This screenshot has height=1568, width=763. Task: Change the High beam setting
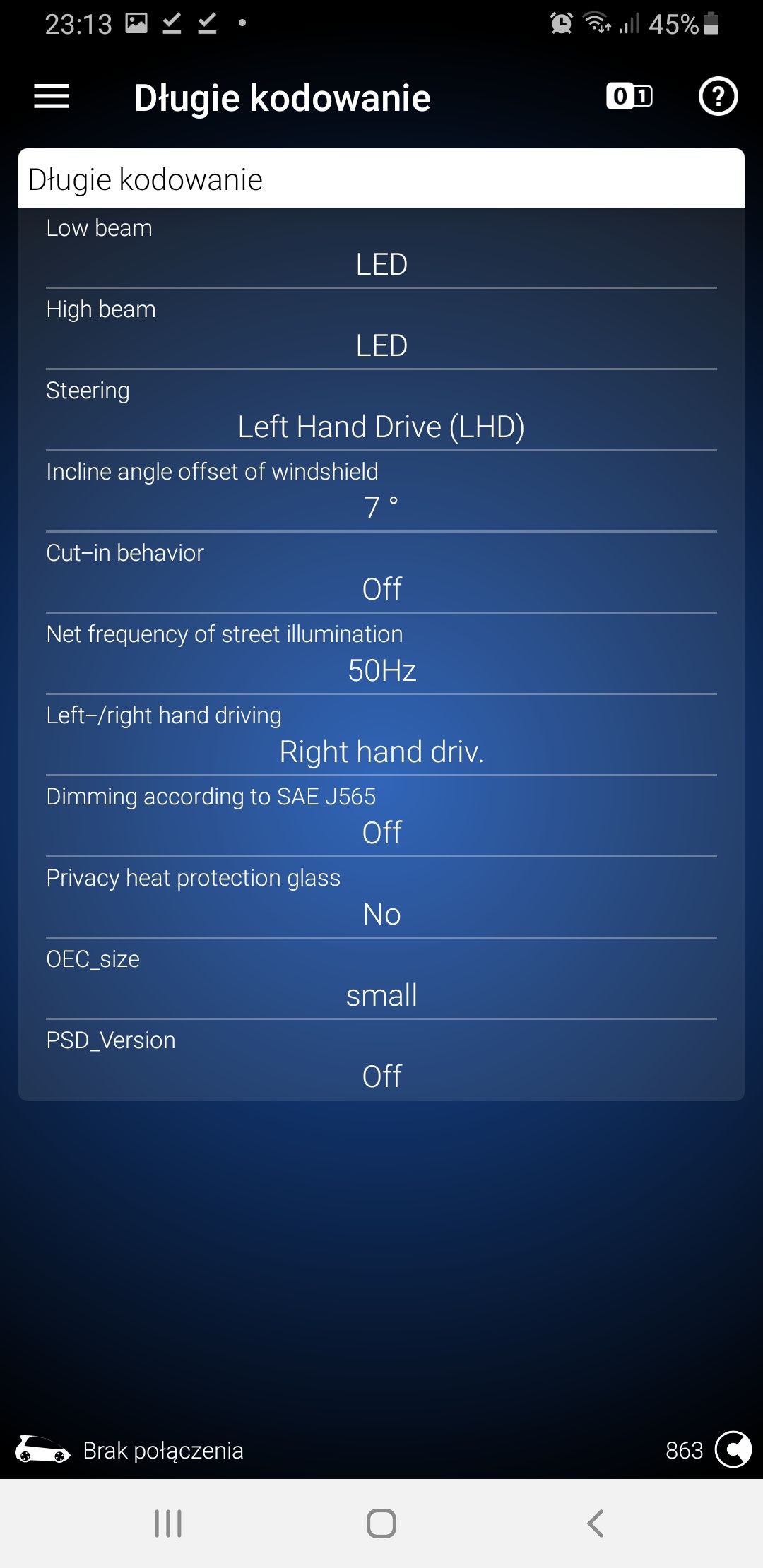point(381,330)
